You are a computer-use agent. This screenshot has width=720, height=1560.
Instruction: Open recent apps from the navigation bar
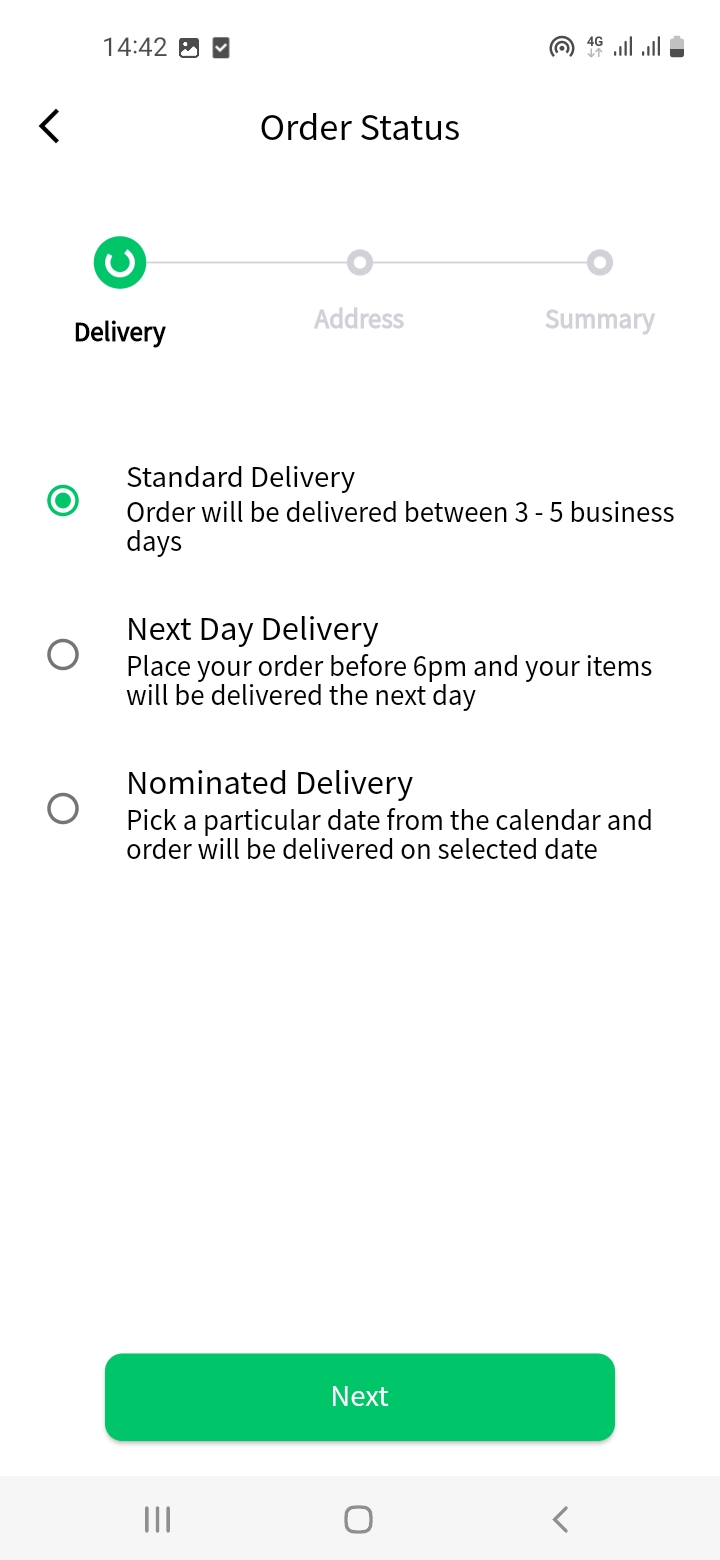coord(158,1520)
